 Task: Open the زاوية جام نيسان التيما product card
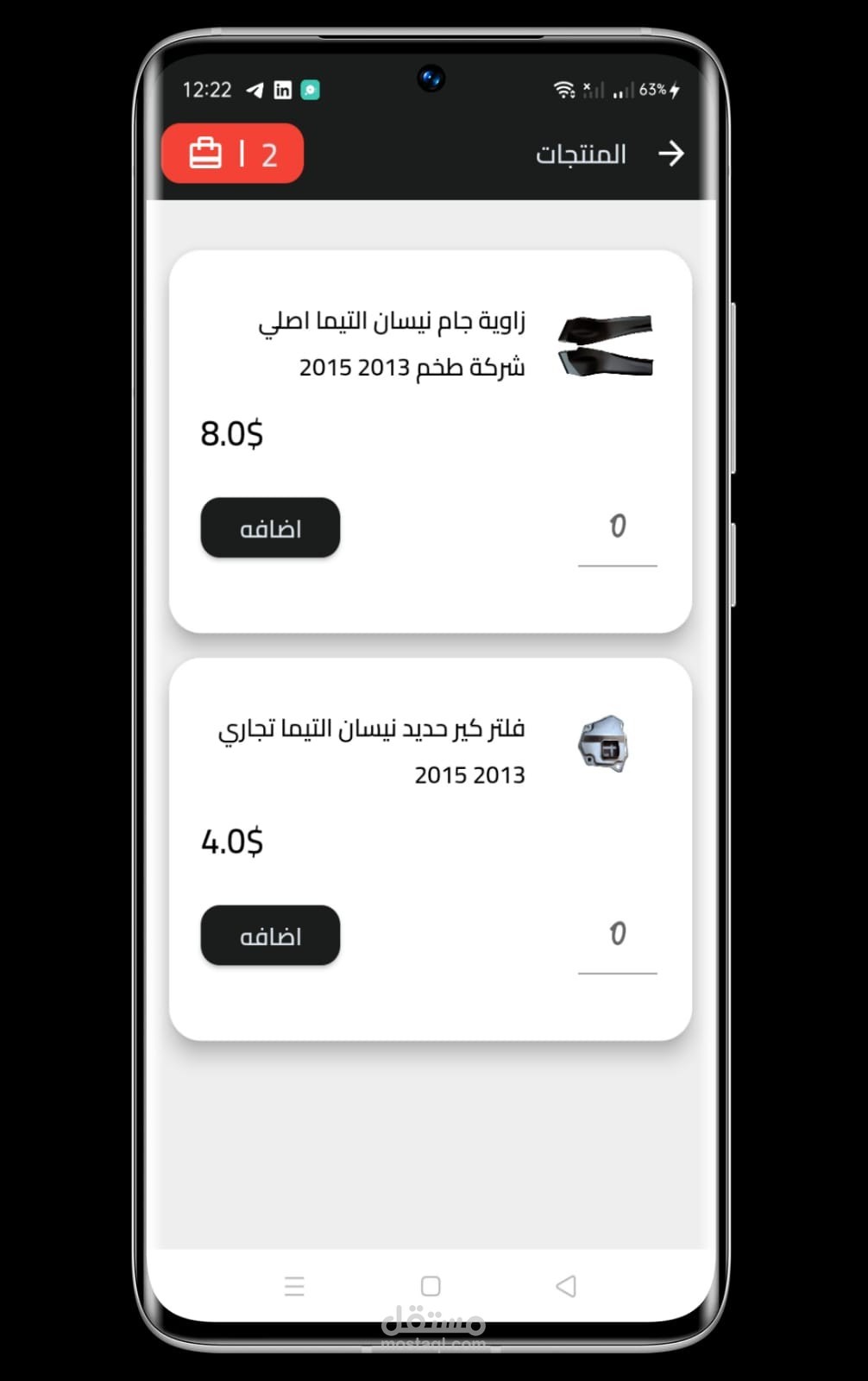click(430, 442)
